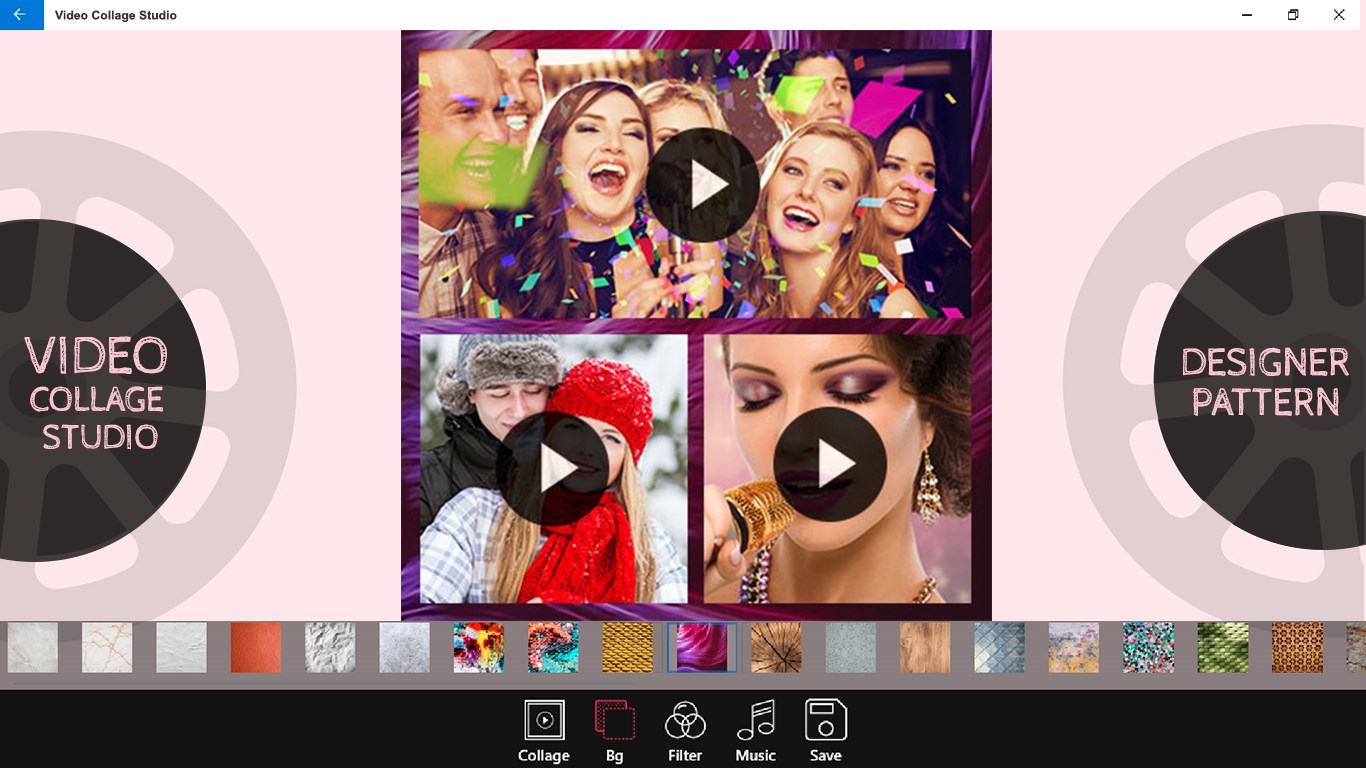Pick the light wood plank background
The width and height of the screenshot is (1366, 768).
click(925, 647)
